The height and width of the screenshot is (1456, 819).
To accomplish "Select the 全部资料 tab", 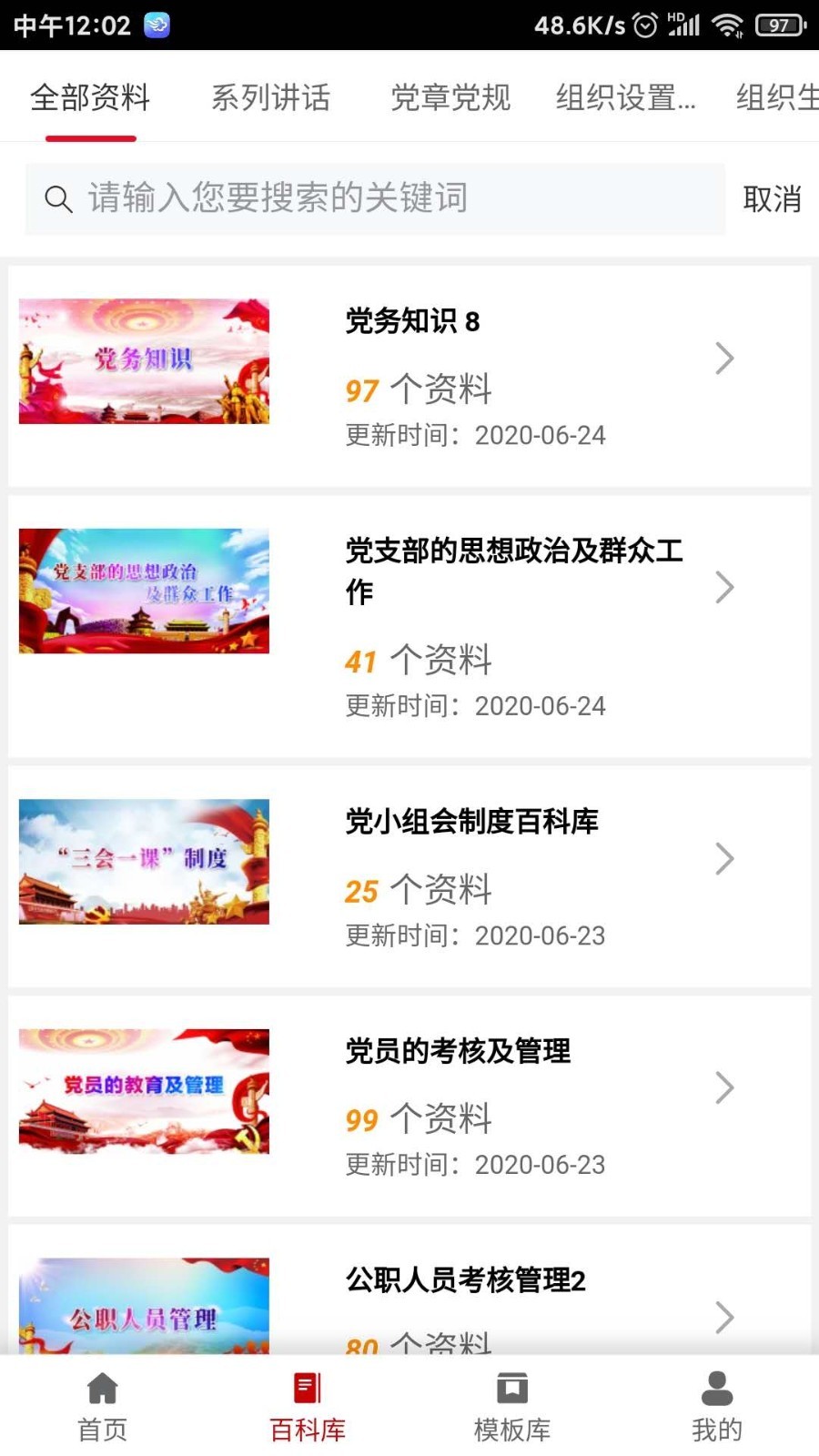I will pos(90,97).
